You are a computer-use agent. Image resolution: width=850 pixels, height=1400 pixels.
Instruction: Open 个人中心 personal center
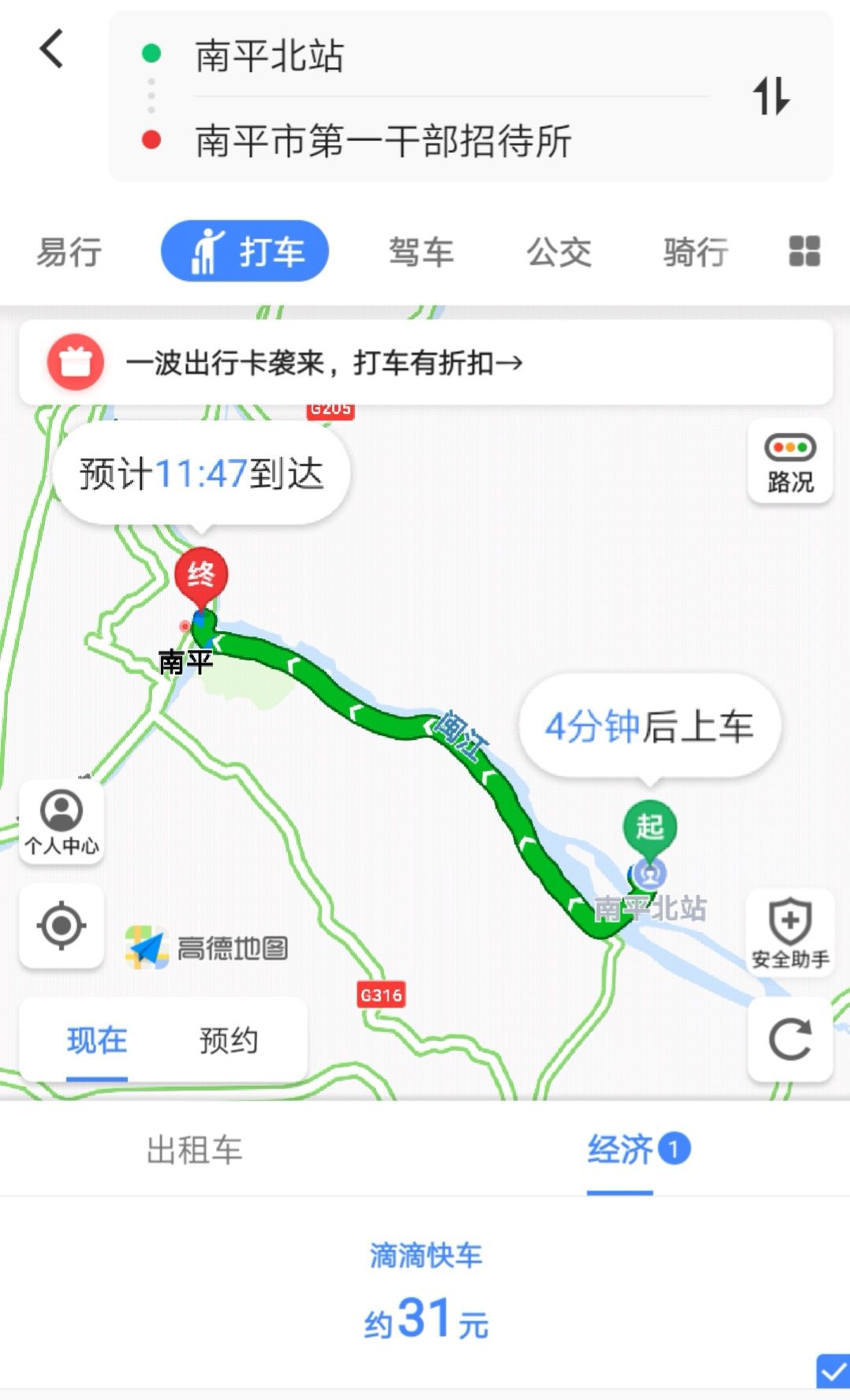pyautogui.click(x=62, y=822)
